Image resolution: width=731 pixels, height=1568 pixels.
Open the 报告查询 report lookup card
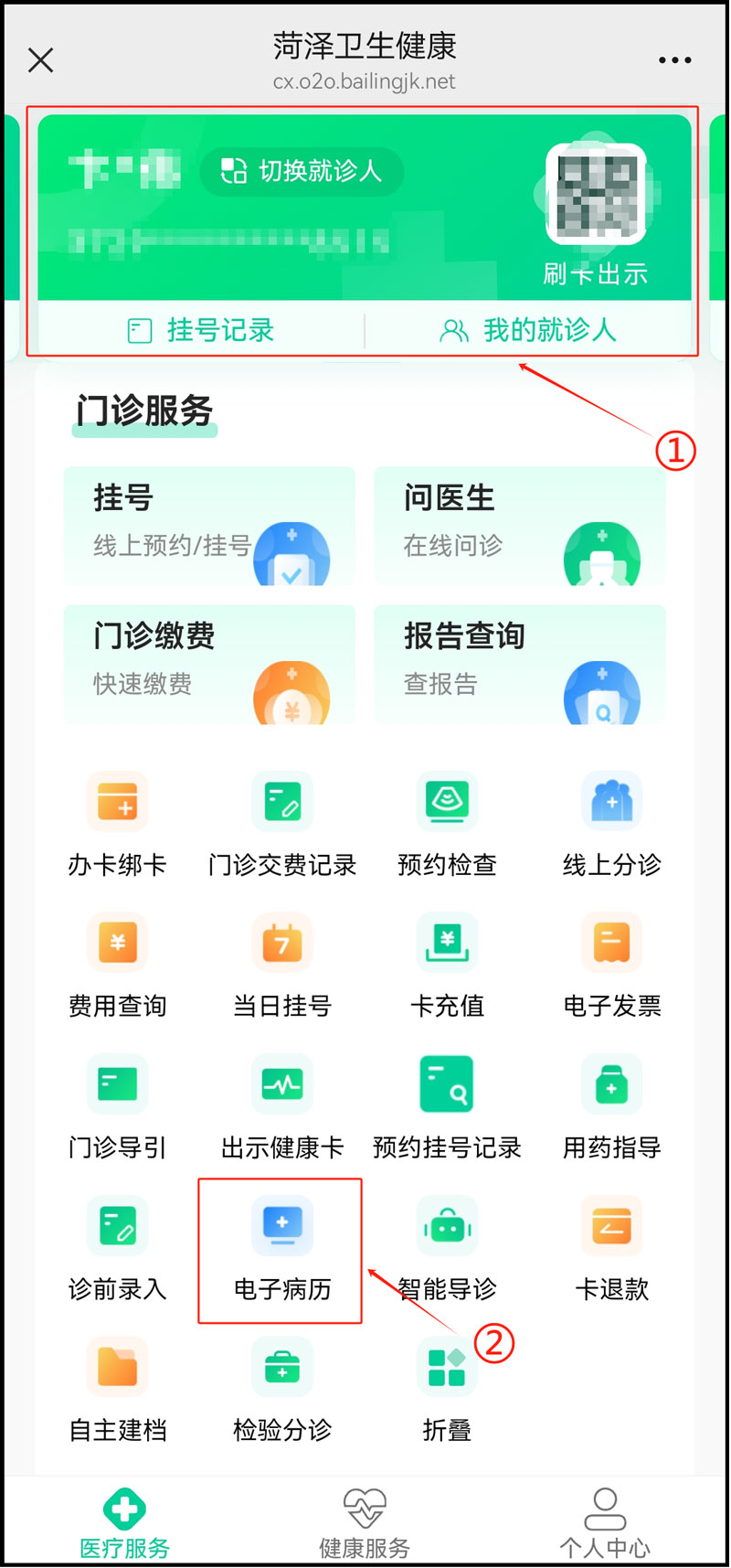[520, 664]
